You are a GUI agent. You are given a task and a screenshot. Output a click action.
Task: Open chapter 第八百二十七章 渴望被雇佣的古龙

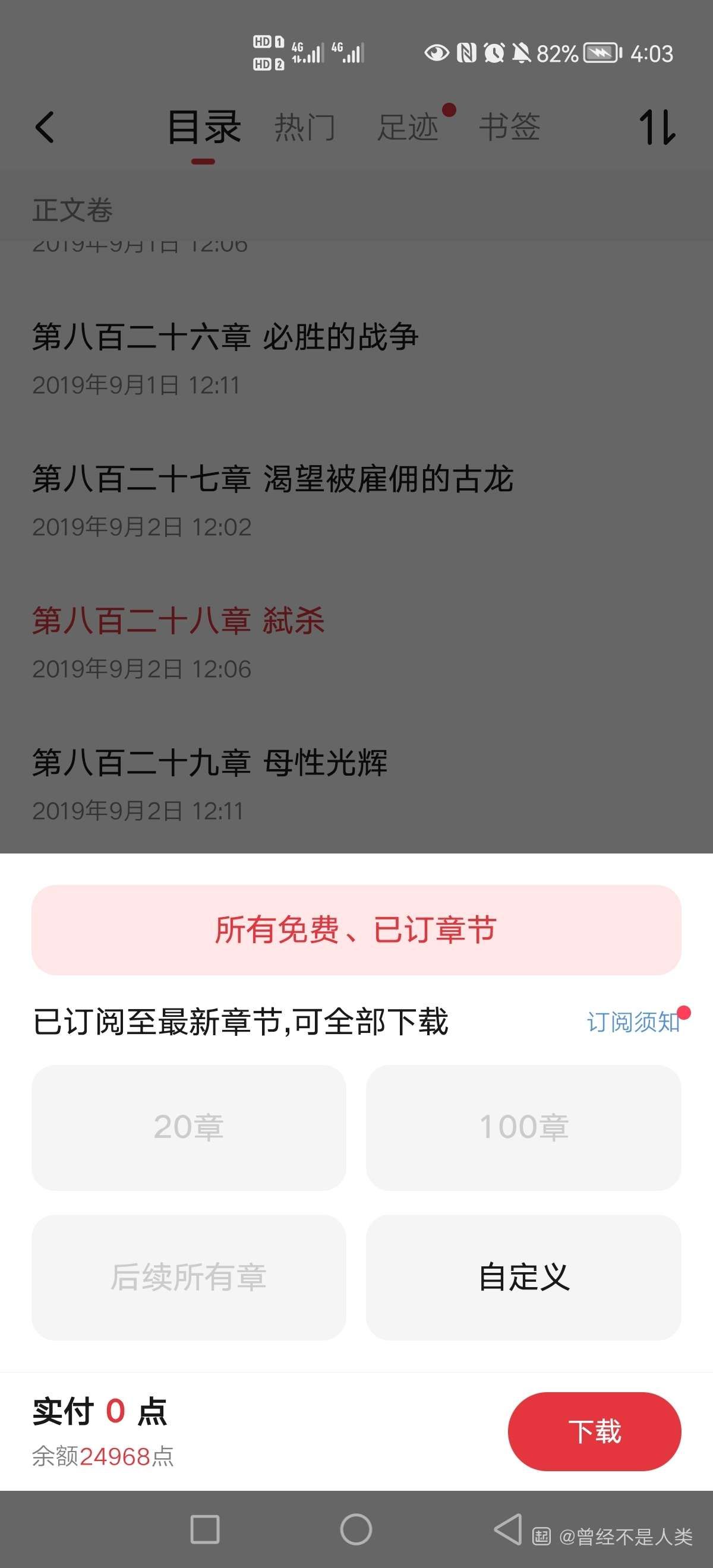tap(273, 479)
